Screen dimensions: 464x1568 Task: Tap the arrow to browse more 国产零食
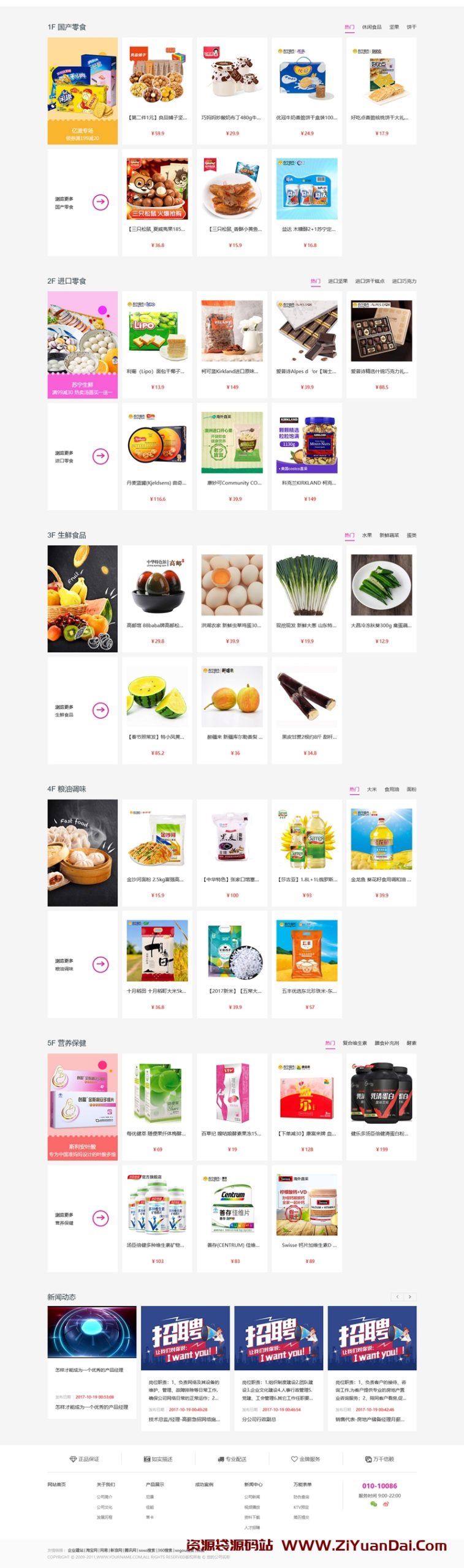(101, 202)
